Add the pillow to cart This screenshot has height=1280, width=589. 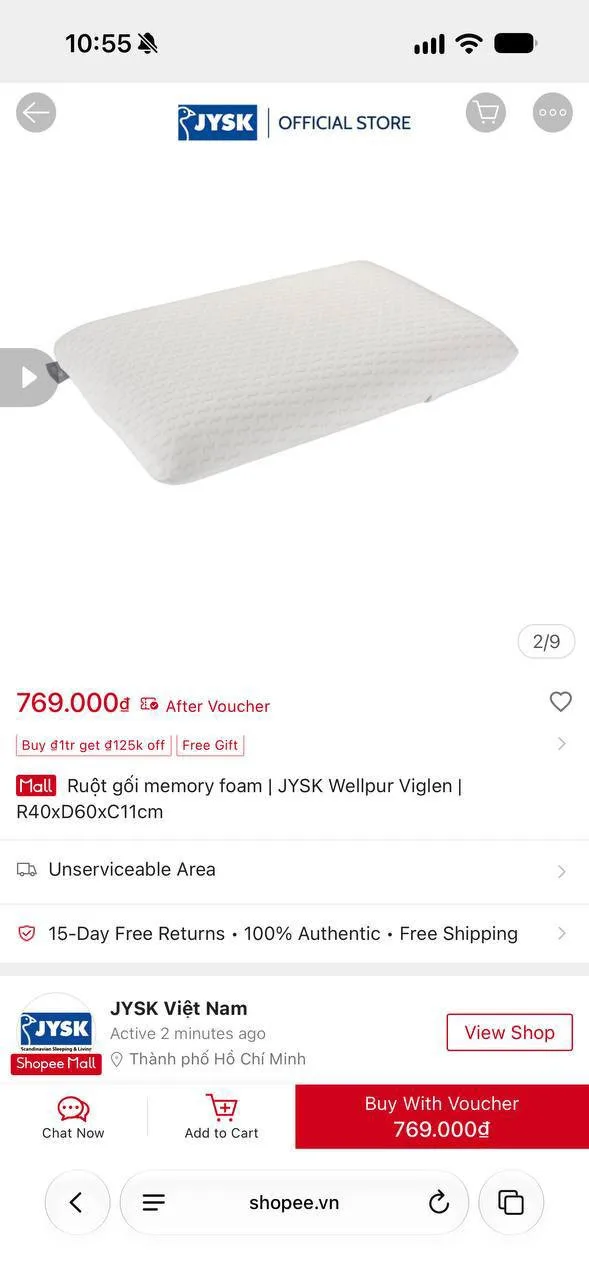221,1117
